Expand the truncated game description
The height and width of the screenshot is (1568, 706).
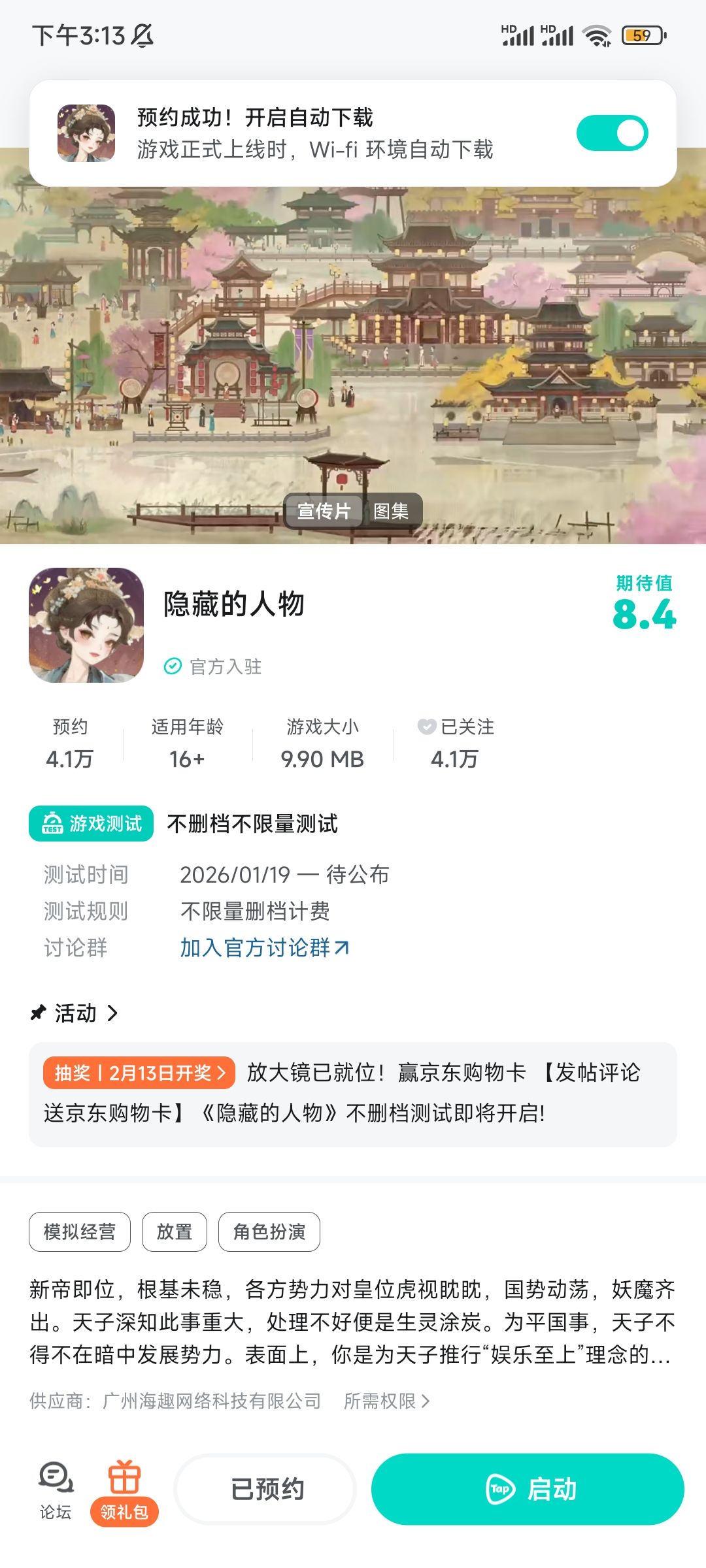[x=353, y=1322]
